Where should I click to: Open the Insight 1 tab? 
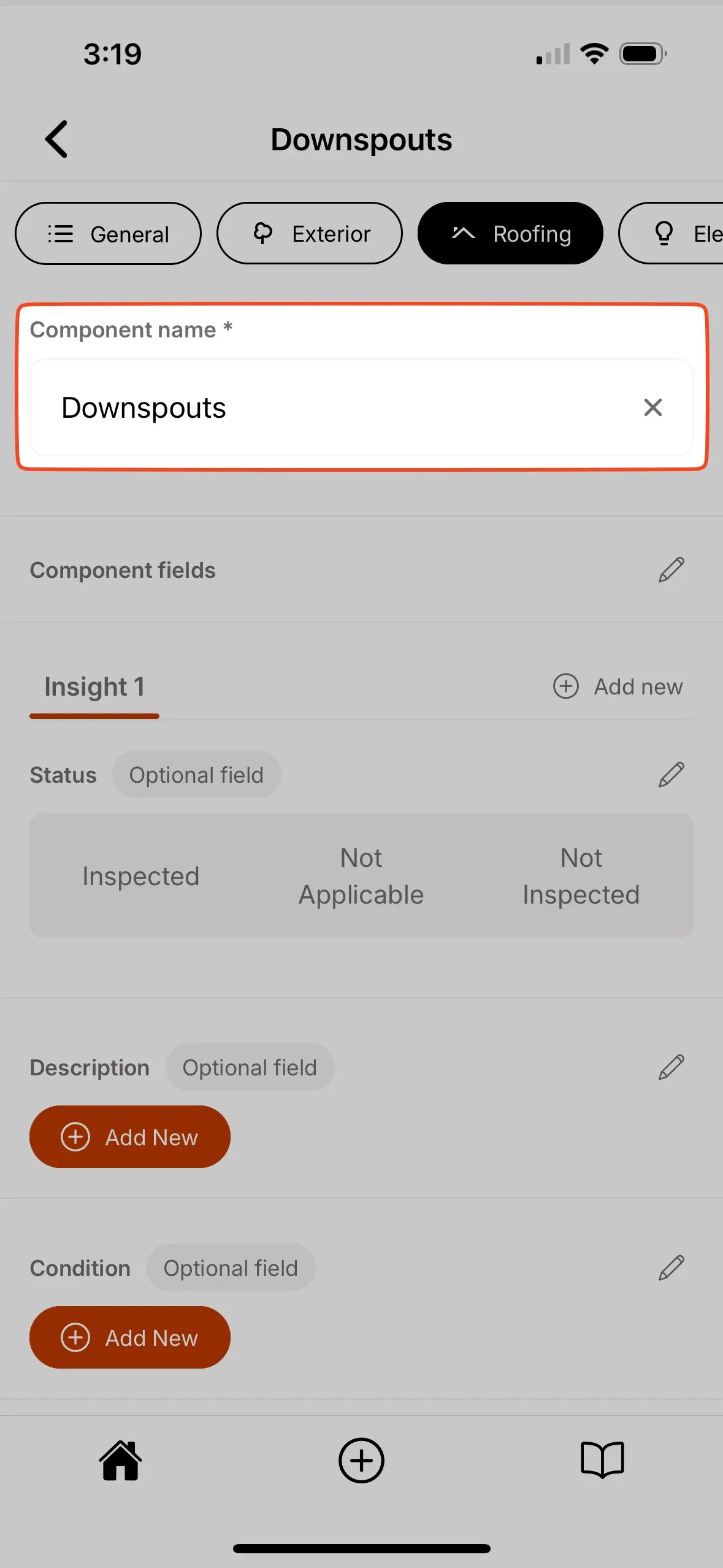coord(94,687)
